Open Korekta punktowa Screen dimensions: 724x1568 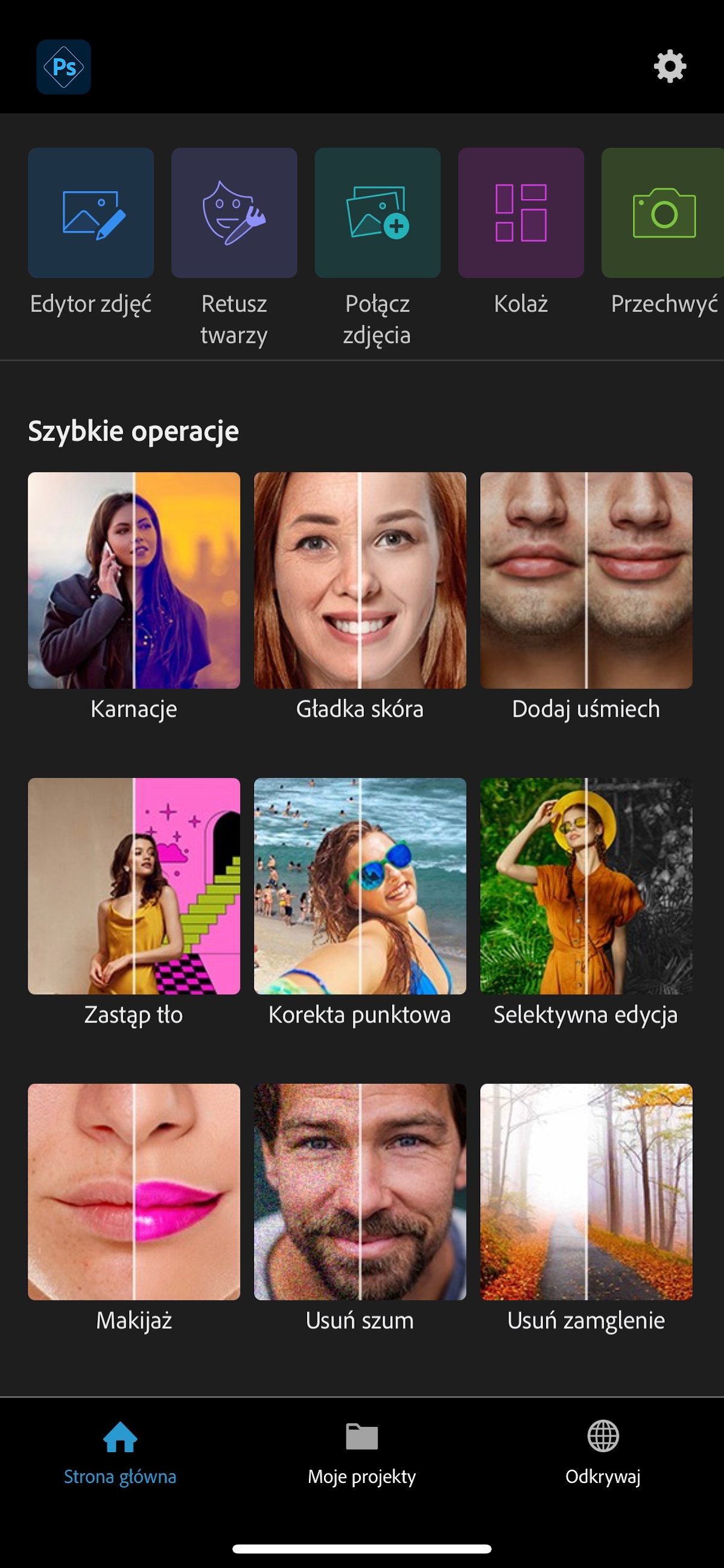[x=360, y=886]
